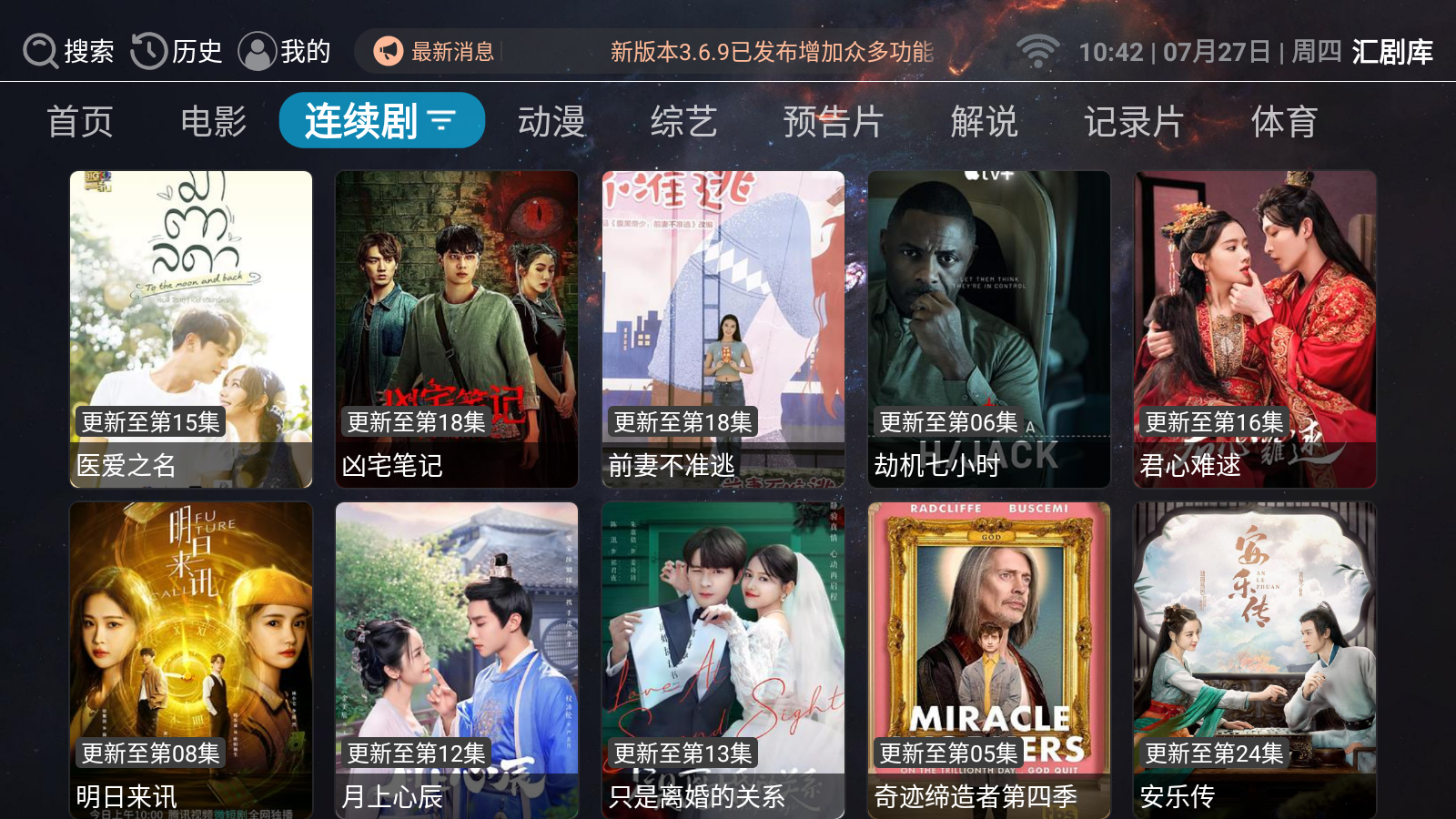The height and width of the screenshot is (819, 1456).
Task: Switch to the 解说 tab
Action: (x=984, y=121)
